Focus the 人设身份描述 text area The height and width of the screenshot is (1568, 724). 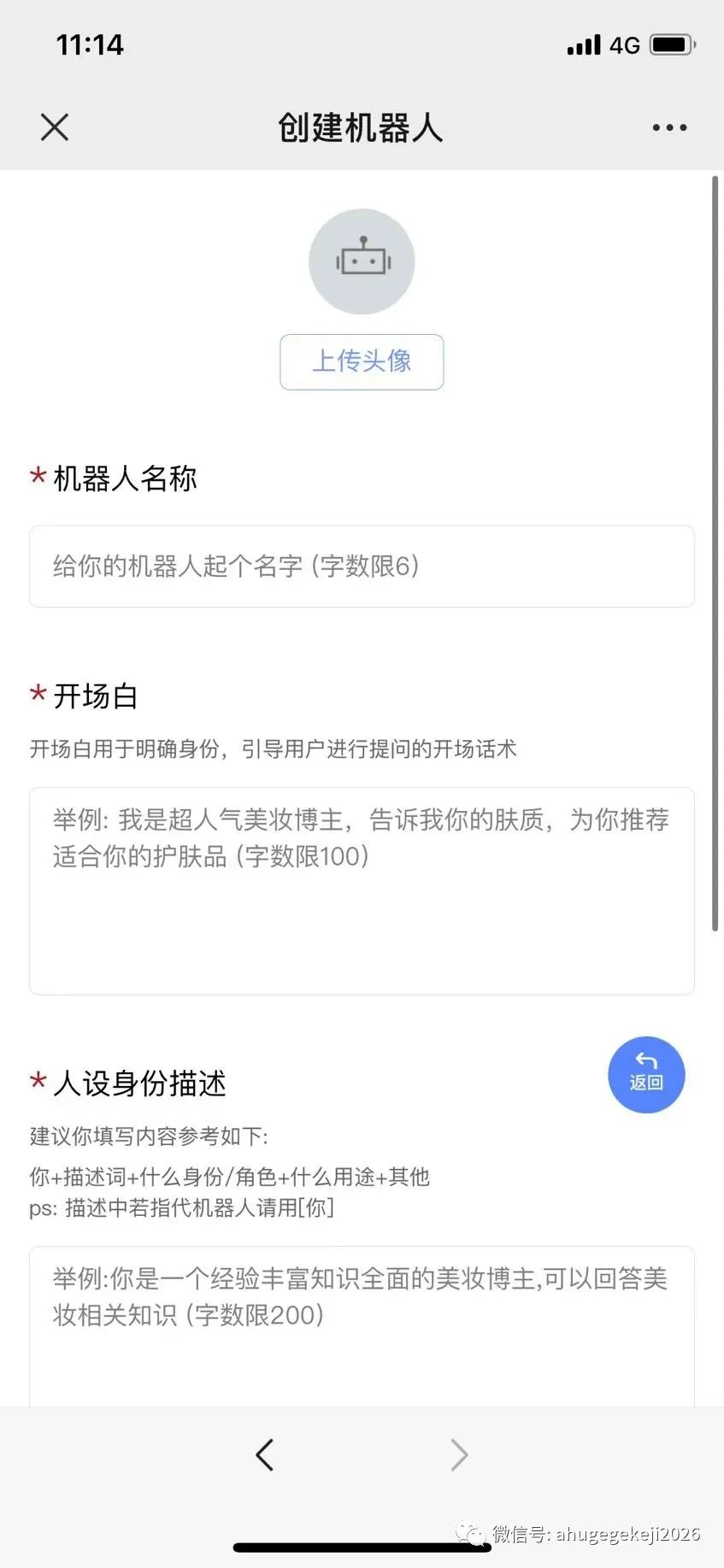point(362,1326)
